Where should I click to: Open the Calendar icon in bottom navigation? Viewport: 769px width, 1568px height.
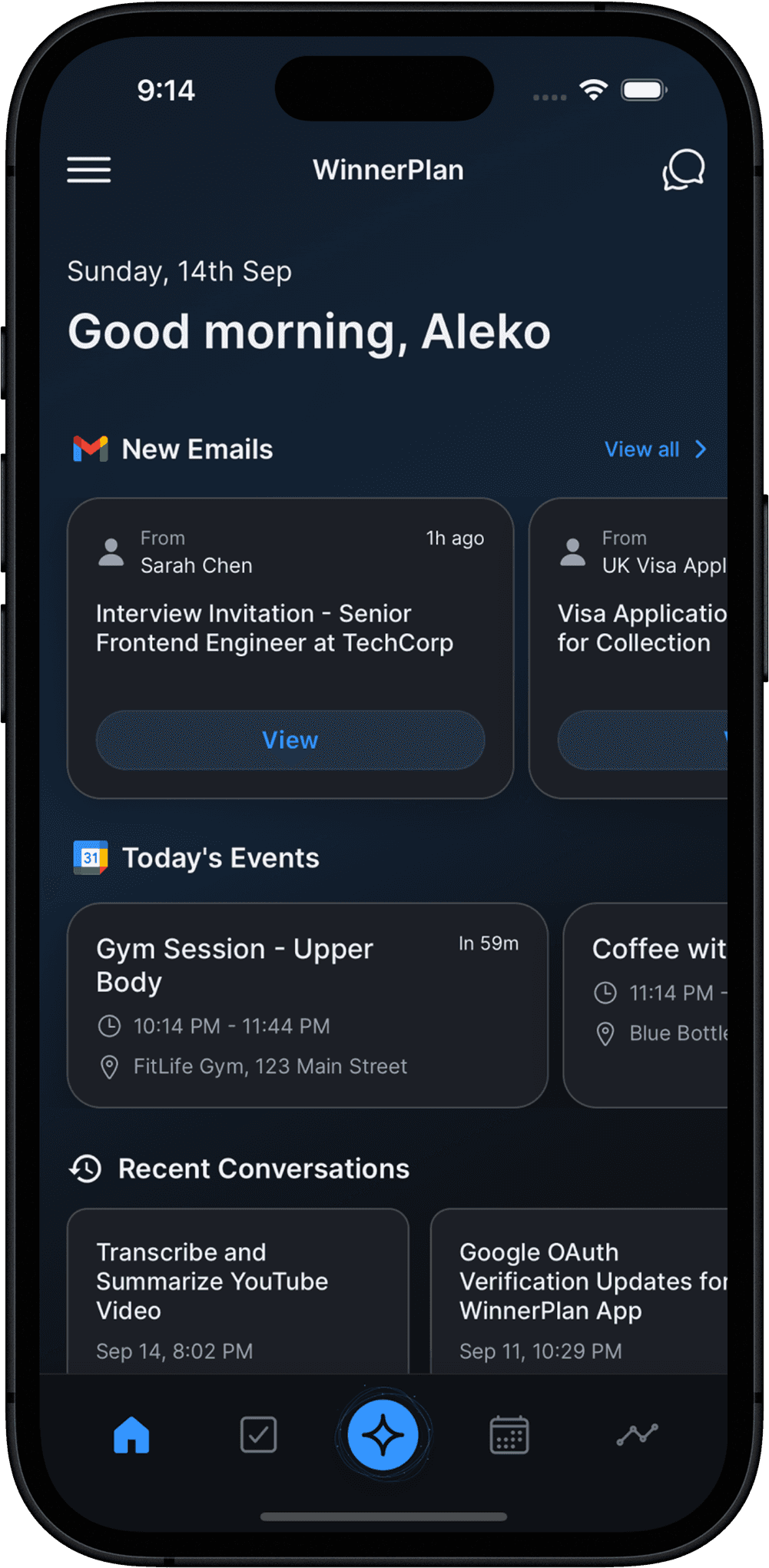point(509,1435)
